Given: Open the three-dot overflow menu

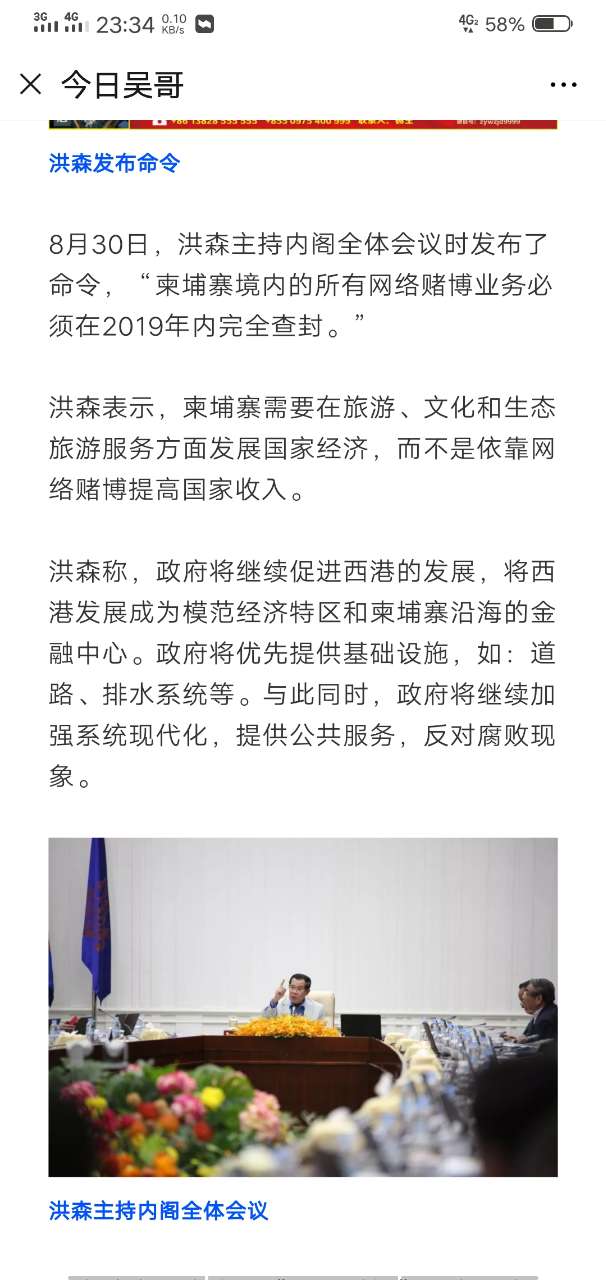Looking at the screenshot, I should [x=563, y=85].
